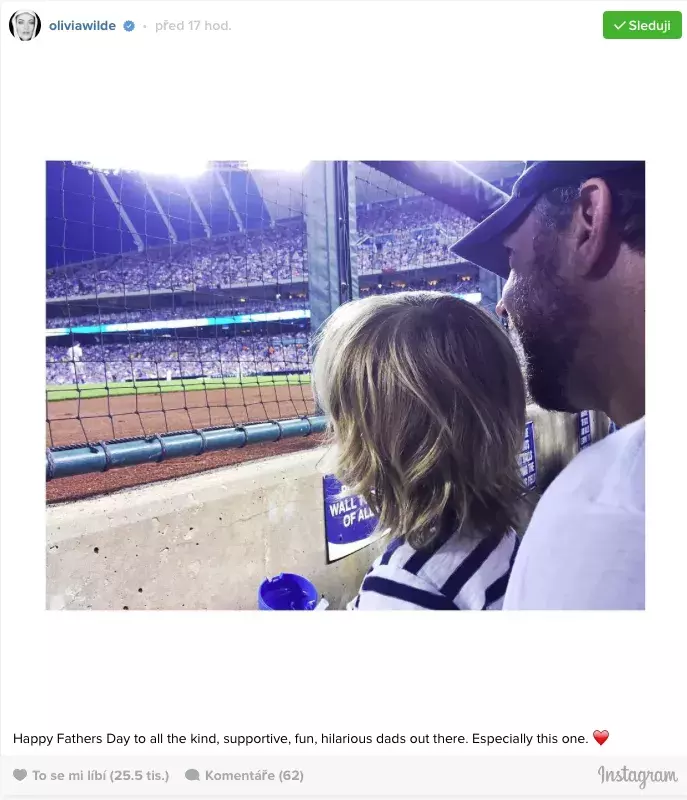The width and height of the screenshot is (687, 800).
Task: Open the Instagram logo link
Action: (637, 776)
